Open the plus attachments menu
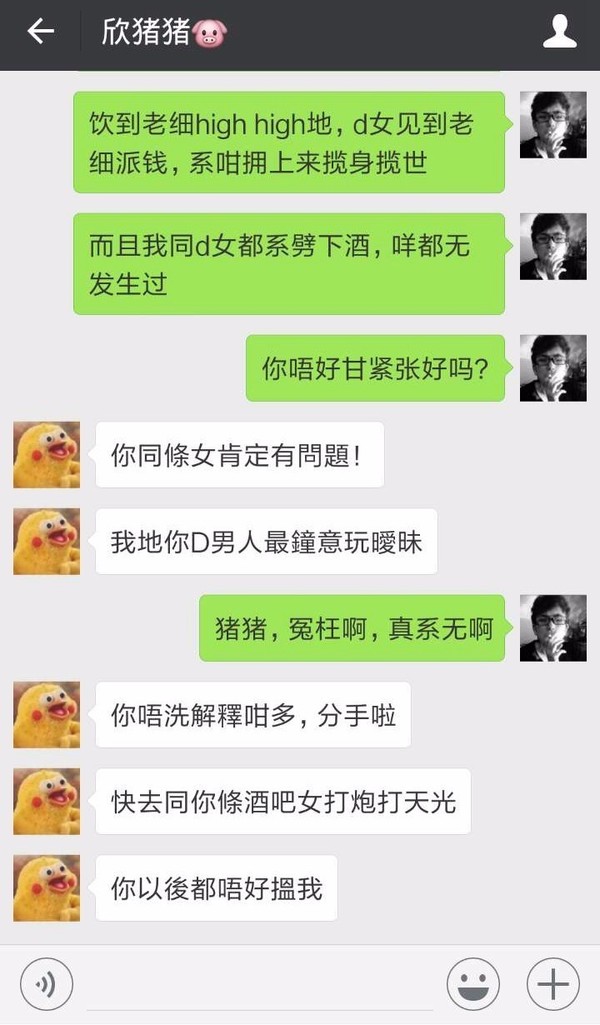The height and width of the screenshot is (1025, 600). pos(553,984)
